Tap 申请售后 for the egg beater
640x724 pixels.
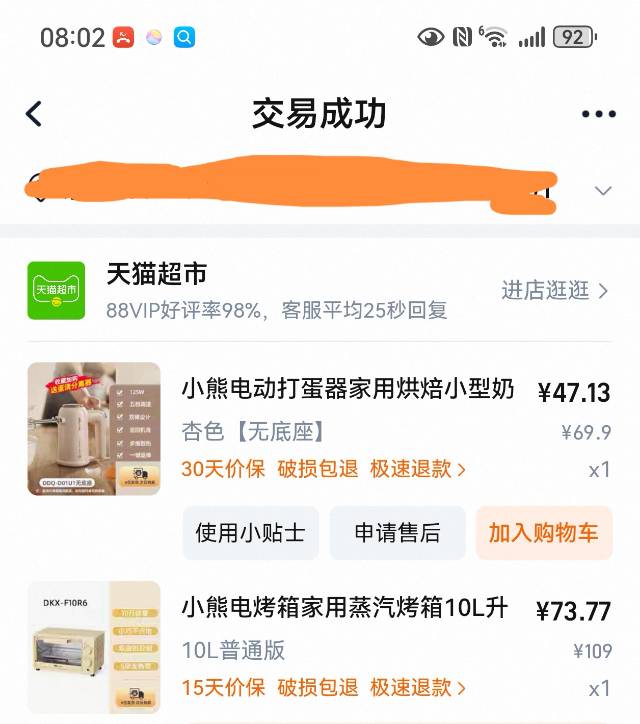[397, 533]
